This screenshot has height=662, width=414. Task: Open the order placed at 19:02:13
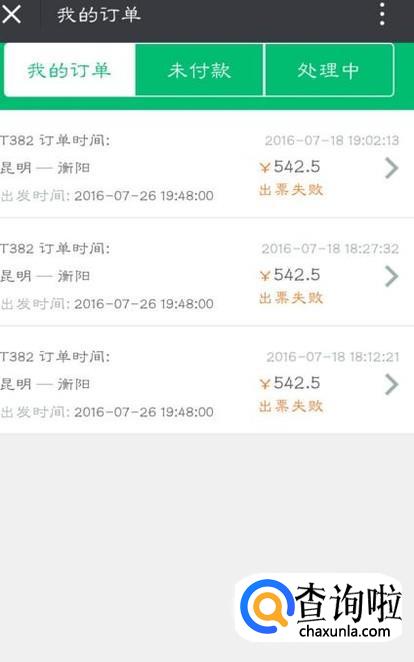207,167
